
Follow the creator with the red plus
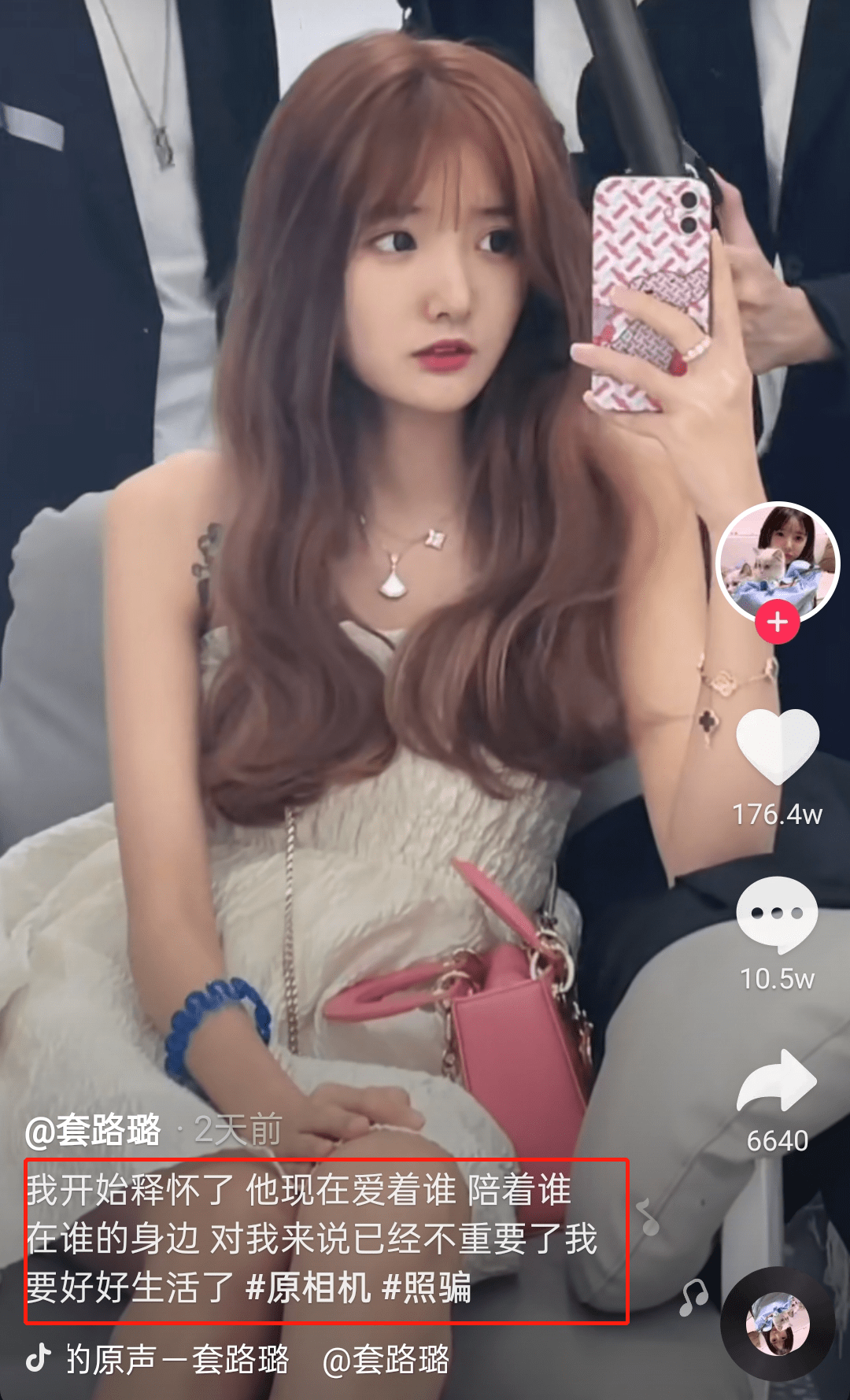click(x=778, y=622)
